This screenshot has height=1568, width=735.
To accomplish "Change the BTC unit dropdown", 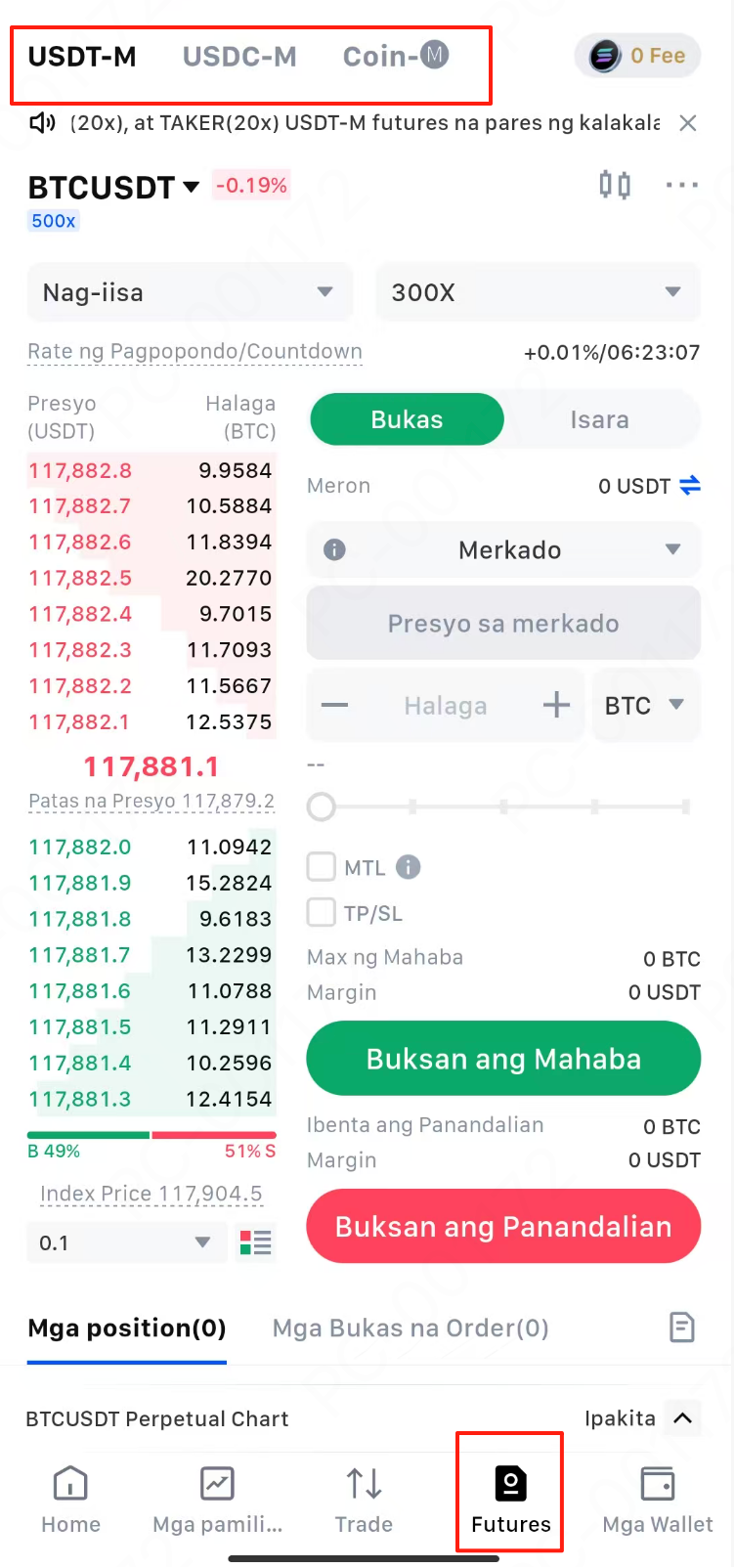I will coord(644,705).
